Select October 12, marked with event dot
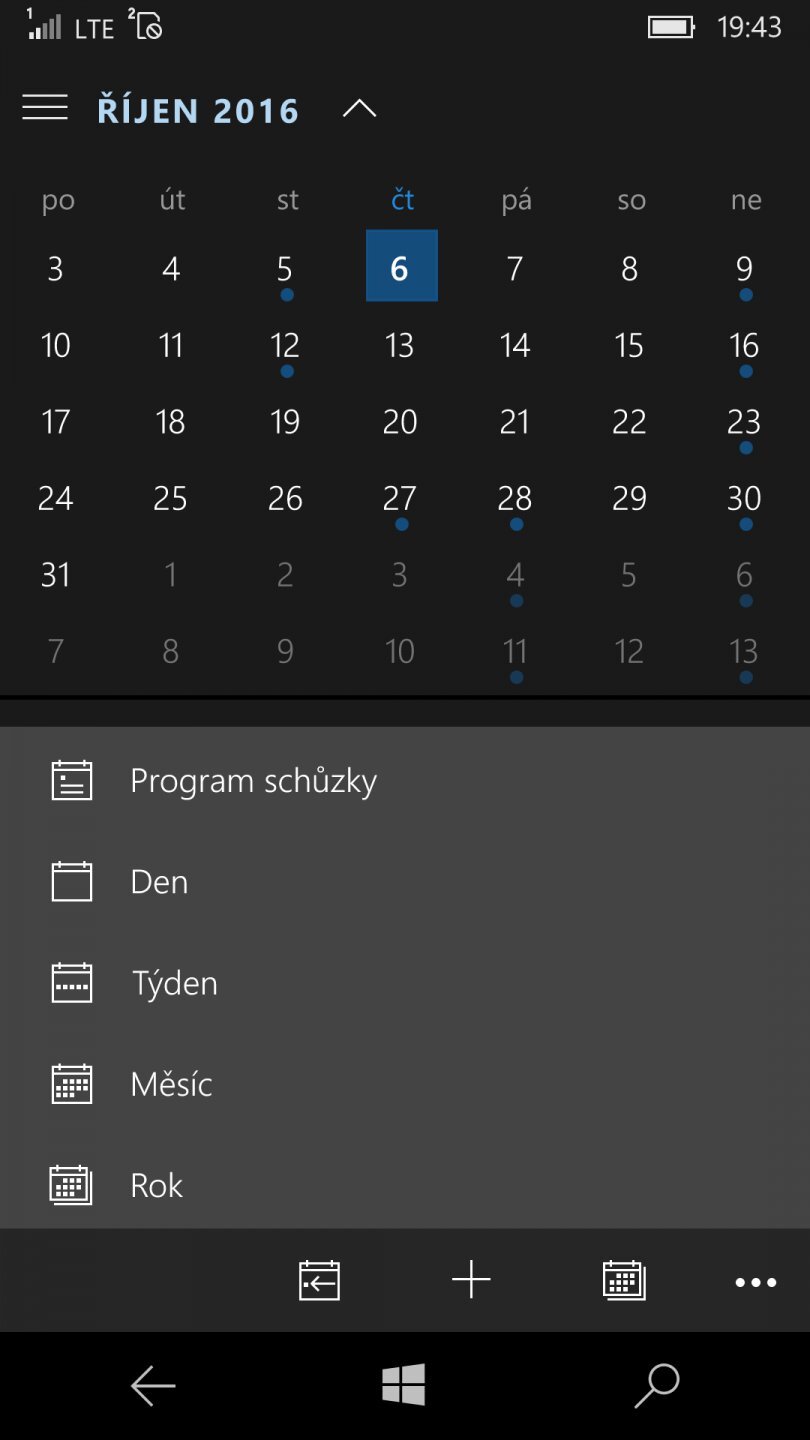810x1440 pixels. click(285, 345)
